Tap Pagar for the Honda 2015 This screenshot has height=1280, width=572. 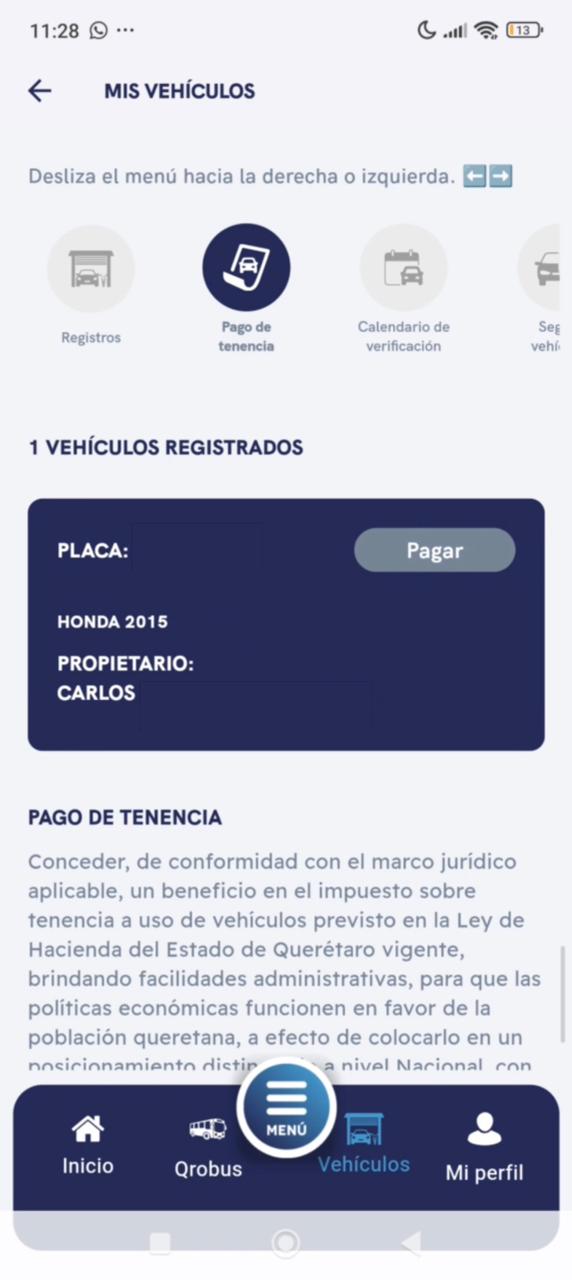tap(435, 550)
